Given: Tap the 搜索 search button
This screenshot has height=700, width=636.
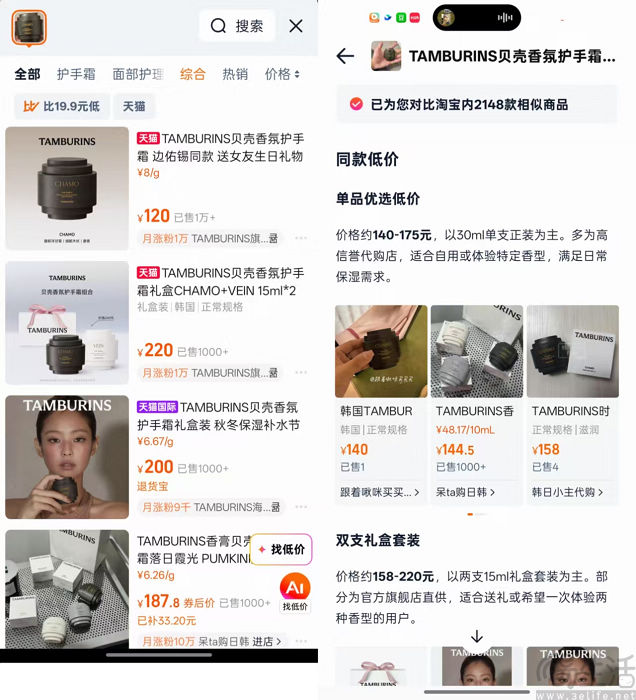Looking at the screenshot, I should [238, 26].
